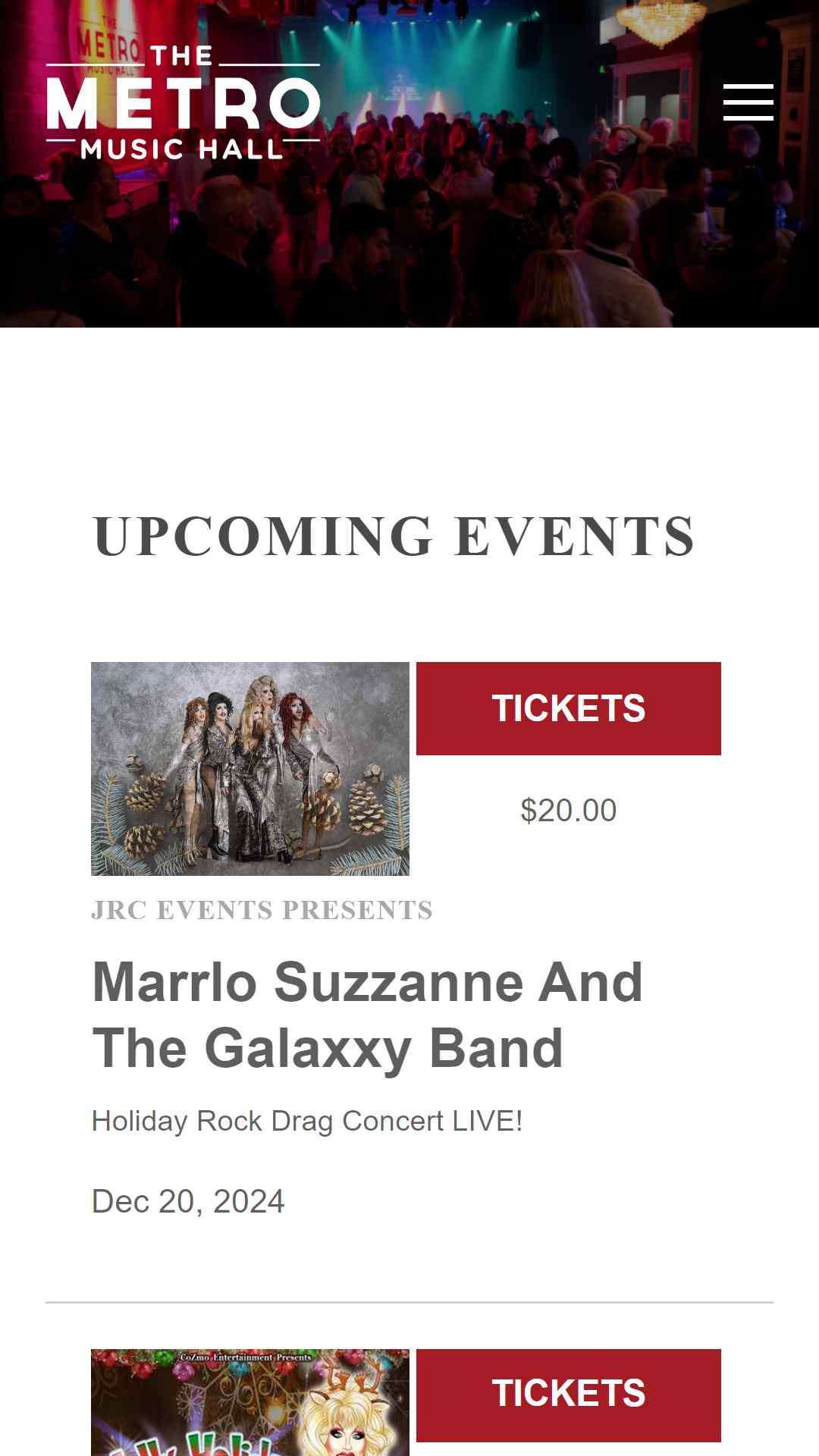Open Marrlo Suzzanne And The Galaxxy Band title
Viewport: 819px width, 1456px height.
[368, 1015]
